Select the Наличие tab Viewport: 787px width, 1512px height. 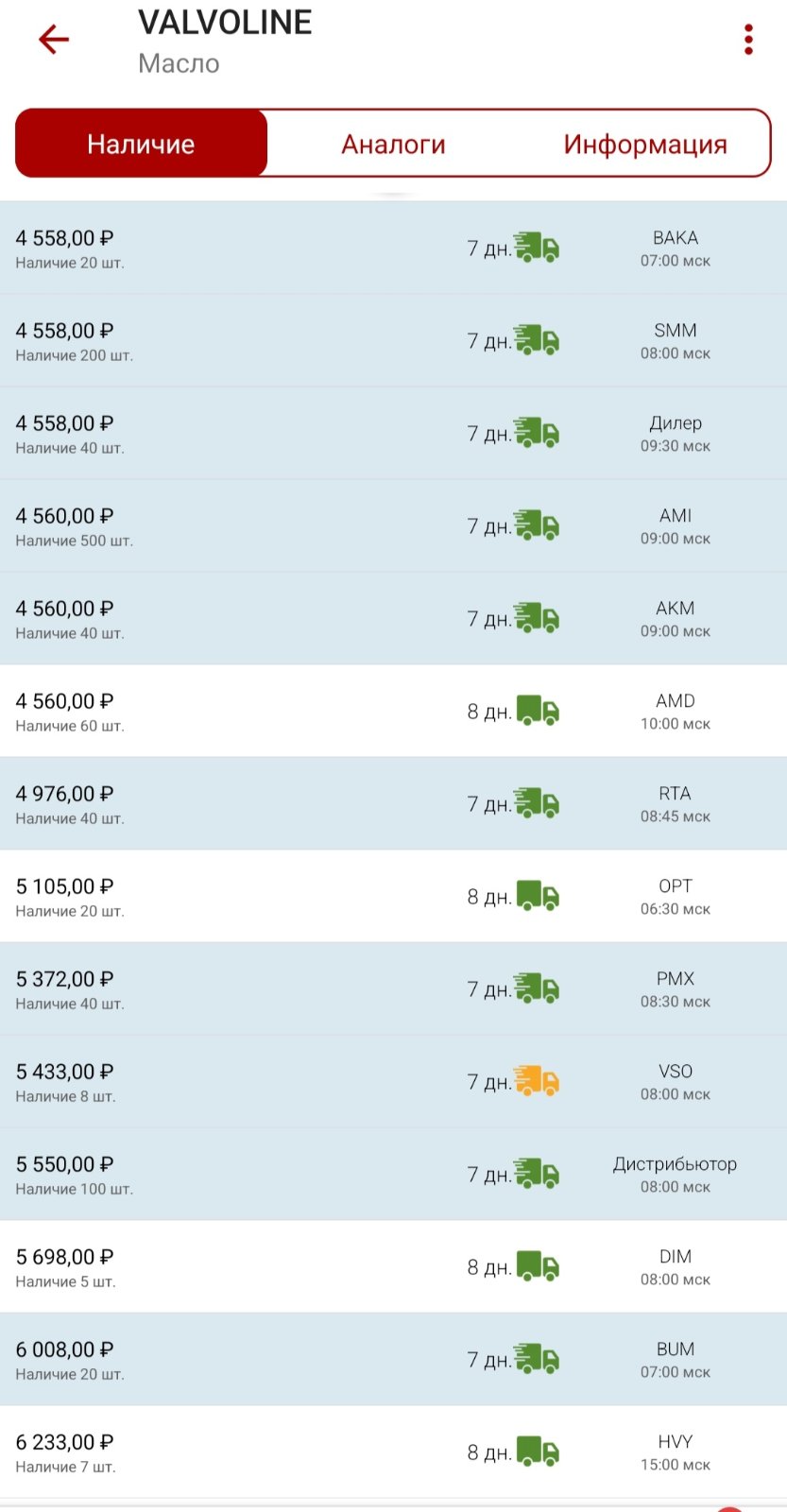pos(142,144)
